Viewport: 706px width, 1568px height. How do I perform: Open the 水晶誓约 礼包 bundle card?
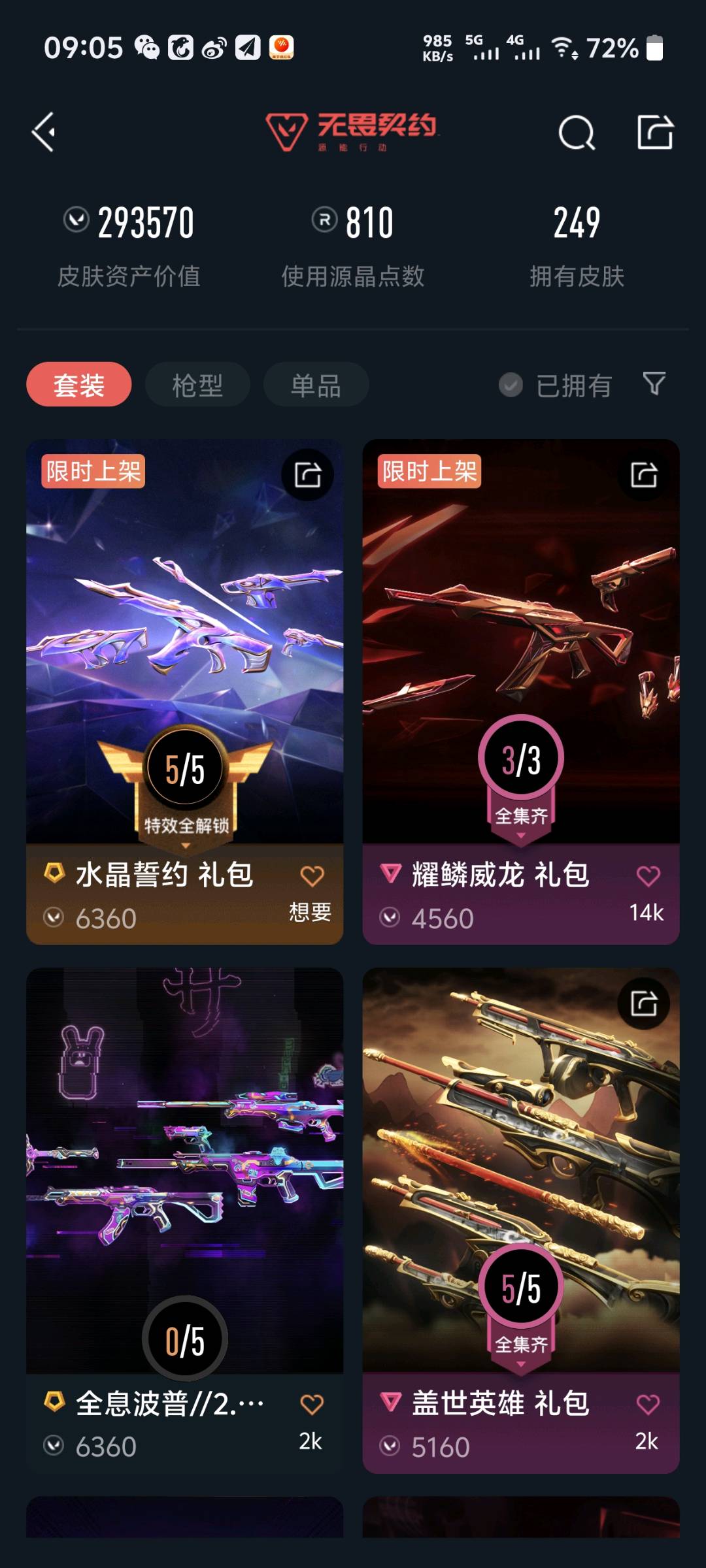click(184, 691)
